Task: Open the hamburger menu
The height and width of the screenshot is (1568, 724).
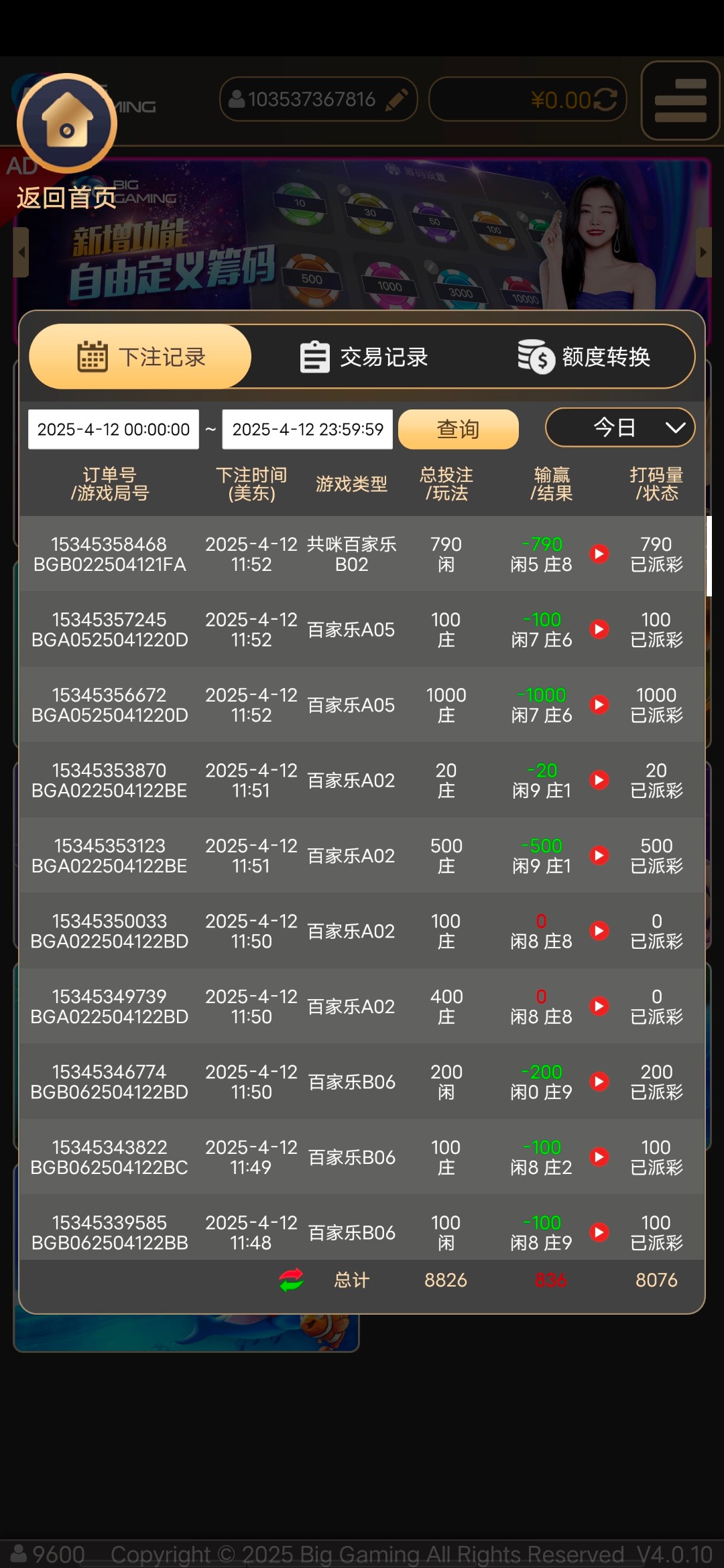Action: click(x=680, y=101)
